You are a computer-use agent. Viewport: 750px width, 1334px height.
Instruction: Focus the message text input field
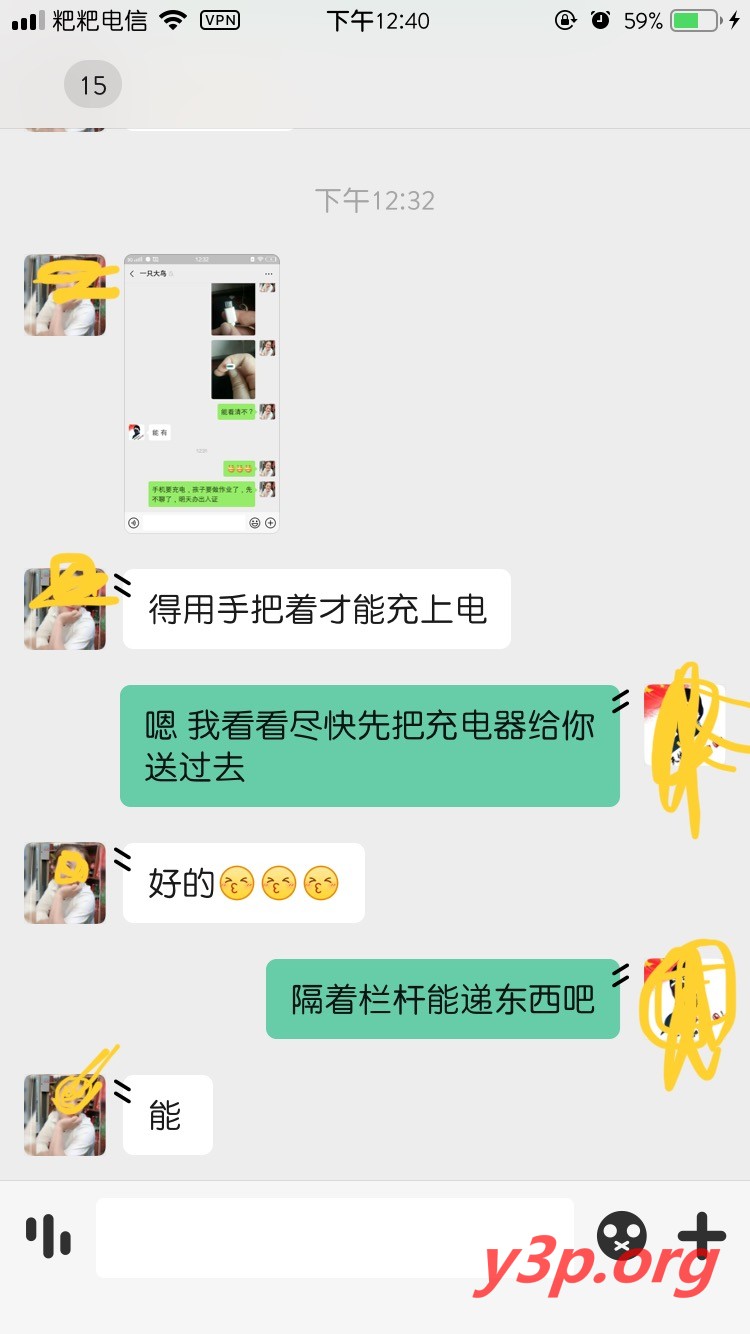334,1238
